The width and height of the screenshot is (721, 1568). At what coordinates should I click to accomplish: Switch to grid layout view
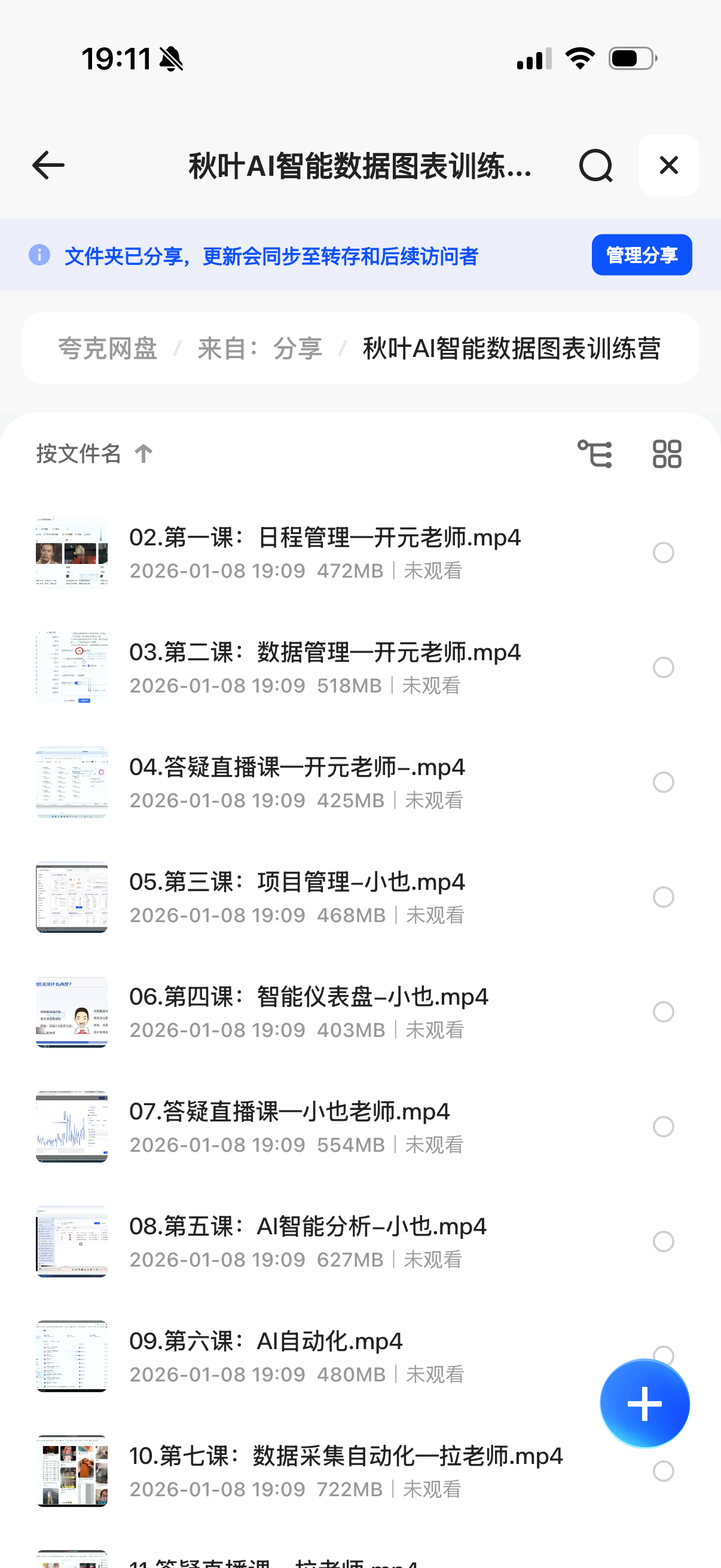coord(667,454)
